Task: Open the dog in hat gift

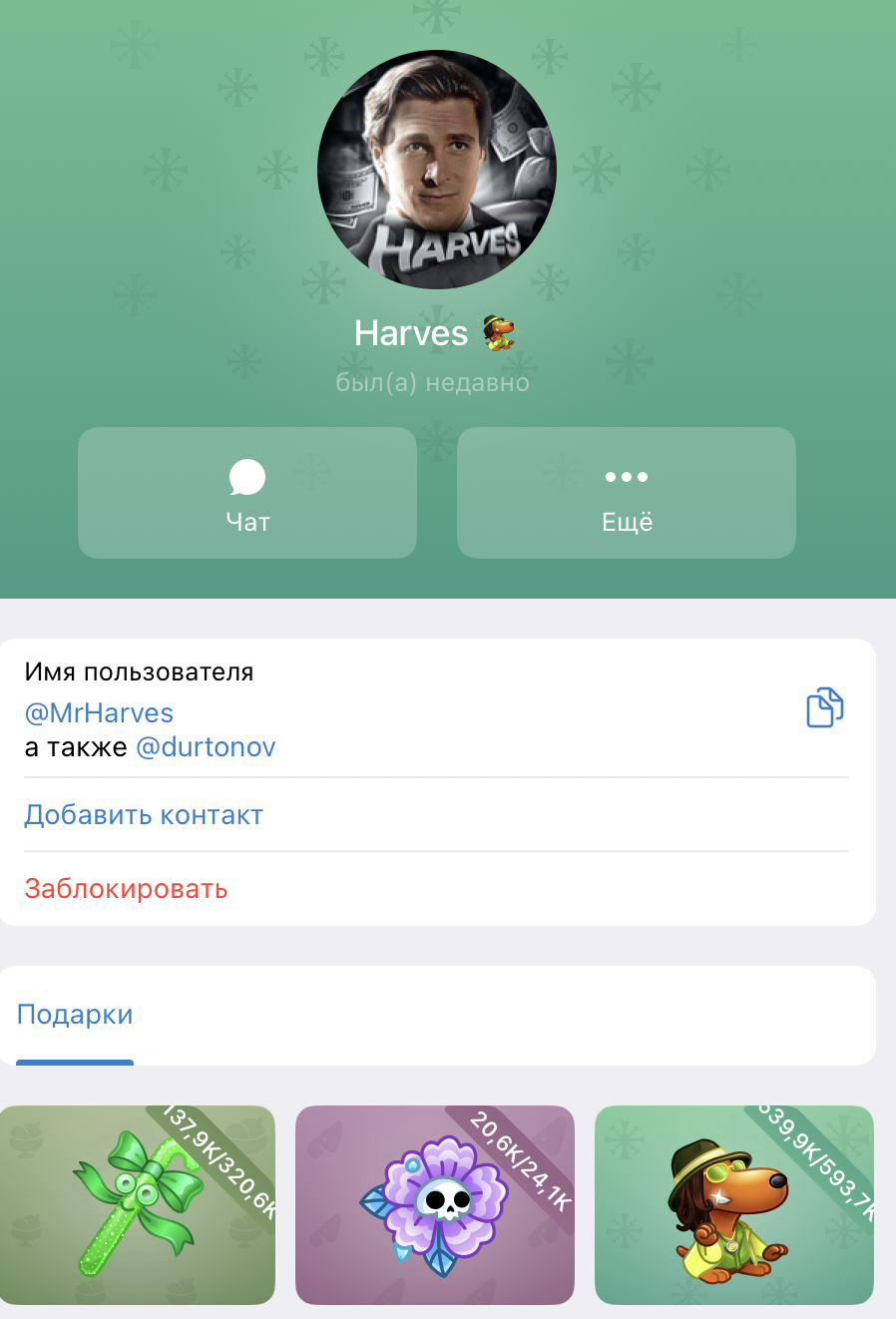Action: pyautogui.click(x=733, y=1205)
